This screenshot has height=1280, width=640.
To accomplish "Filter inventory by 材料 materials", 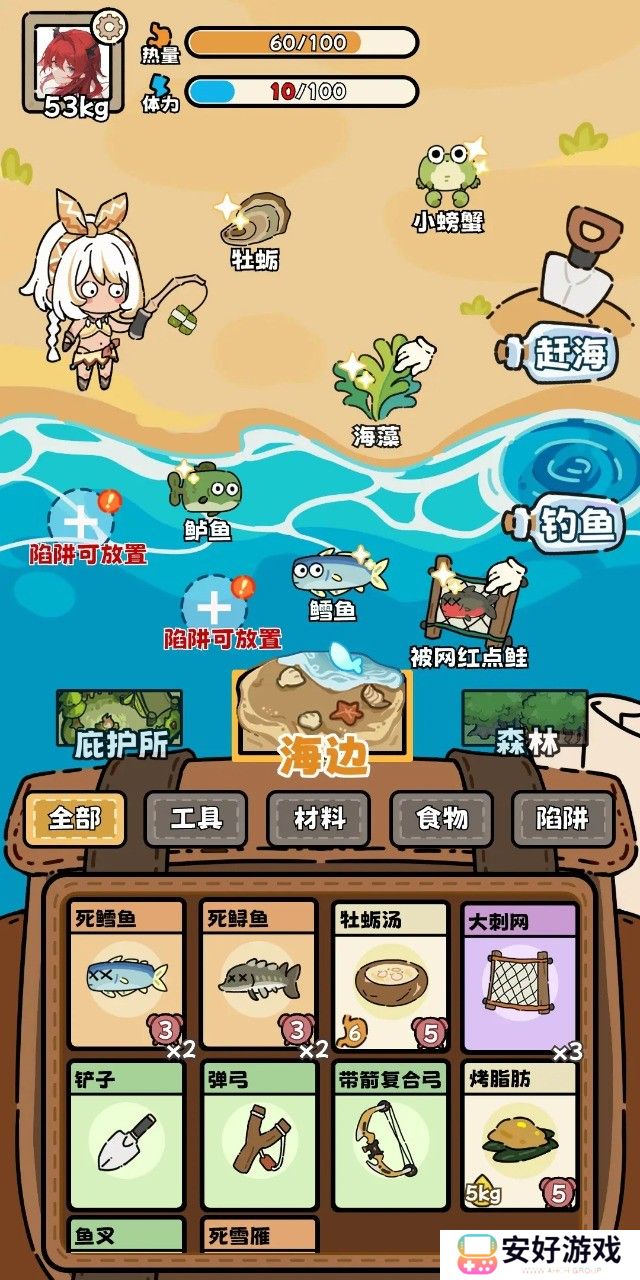I will (x=319, y=819).
